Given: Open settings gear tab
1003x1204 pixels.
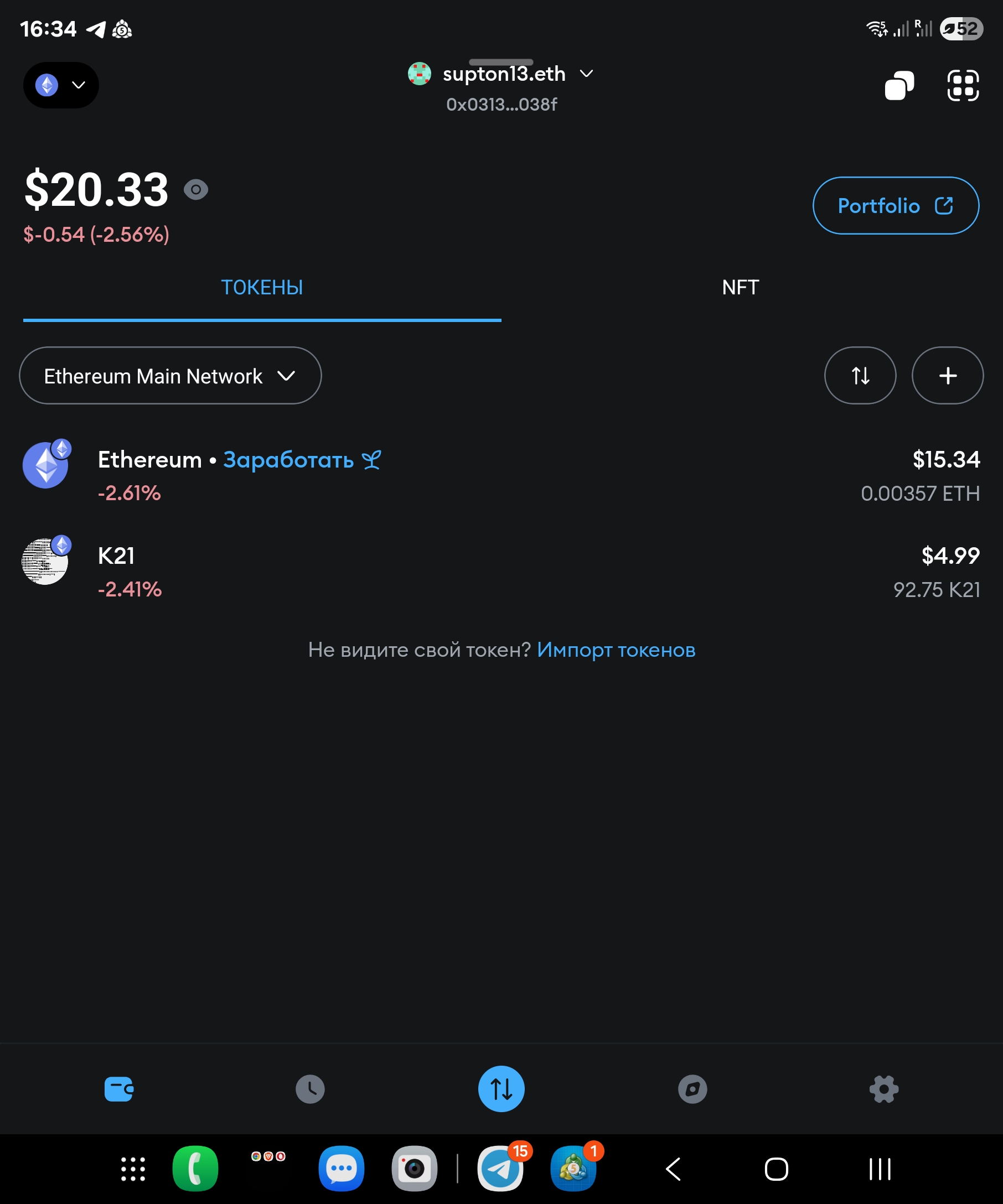Looking at the screenshot, I should point(884,1089).
